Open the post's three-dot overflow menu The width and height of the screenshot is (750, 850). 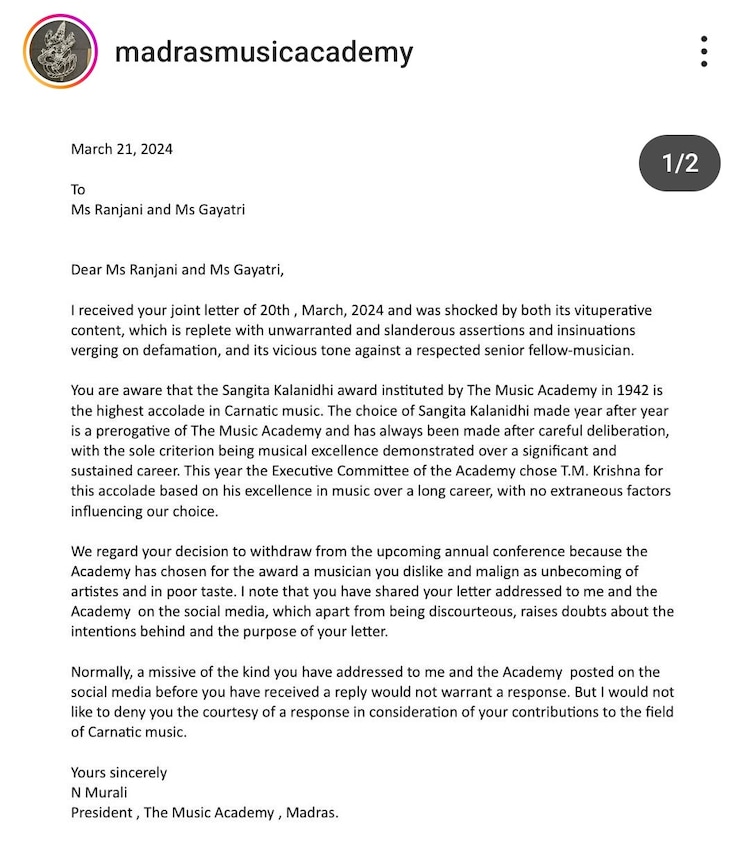click(705, 52)
